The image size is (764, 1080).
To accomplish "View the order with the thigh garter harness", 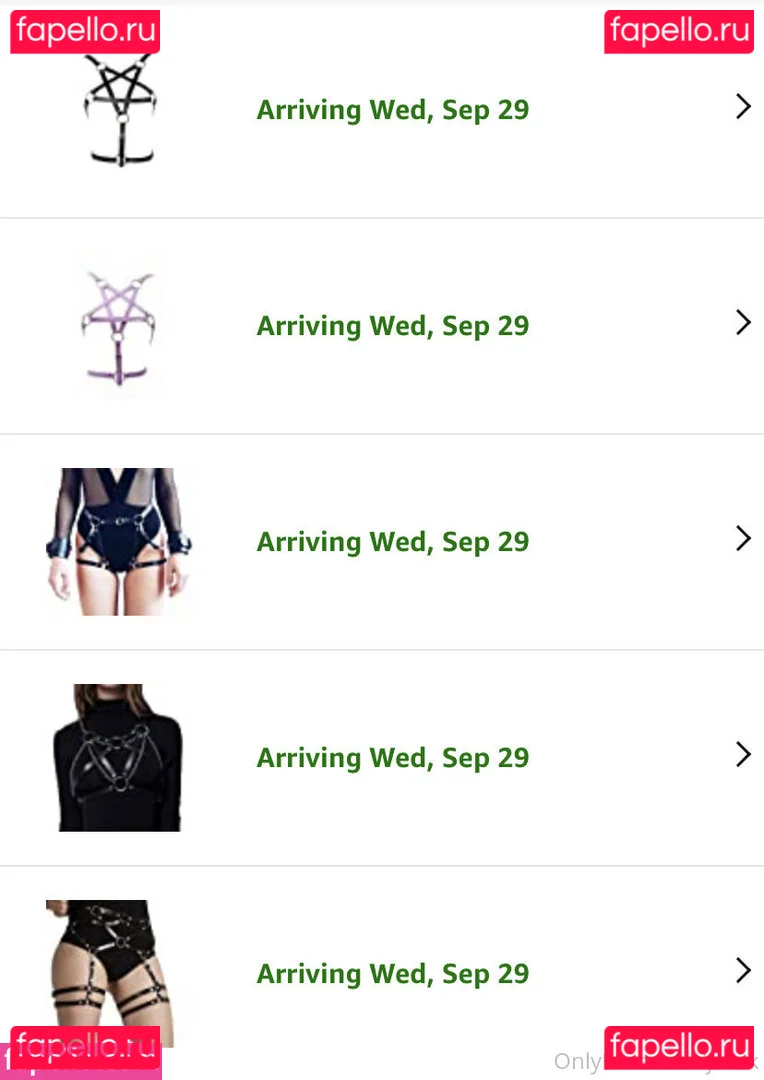I will (392, 974).
